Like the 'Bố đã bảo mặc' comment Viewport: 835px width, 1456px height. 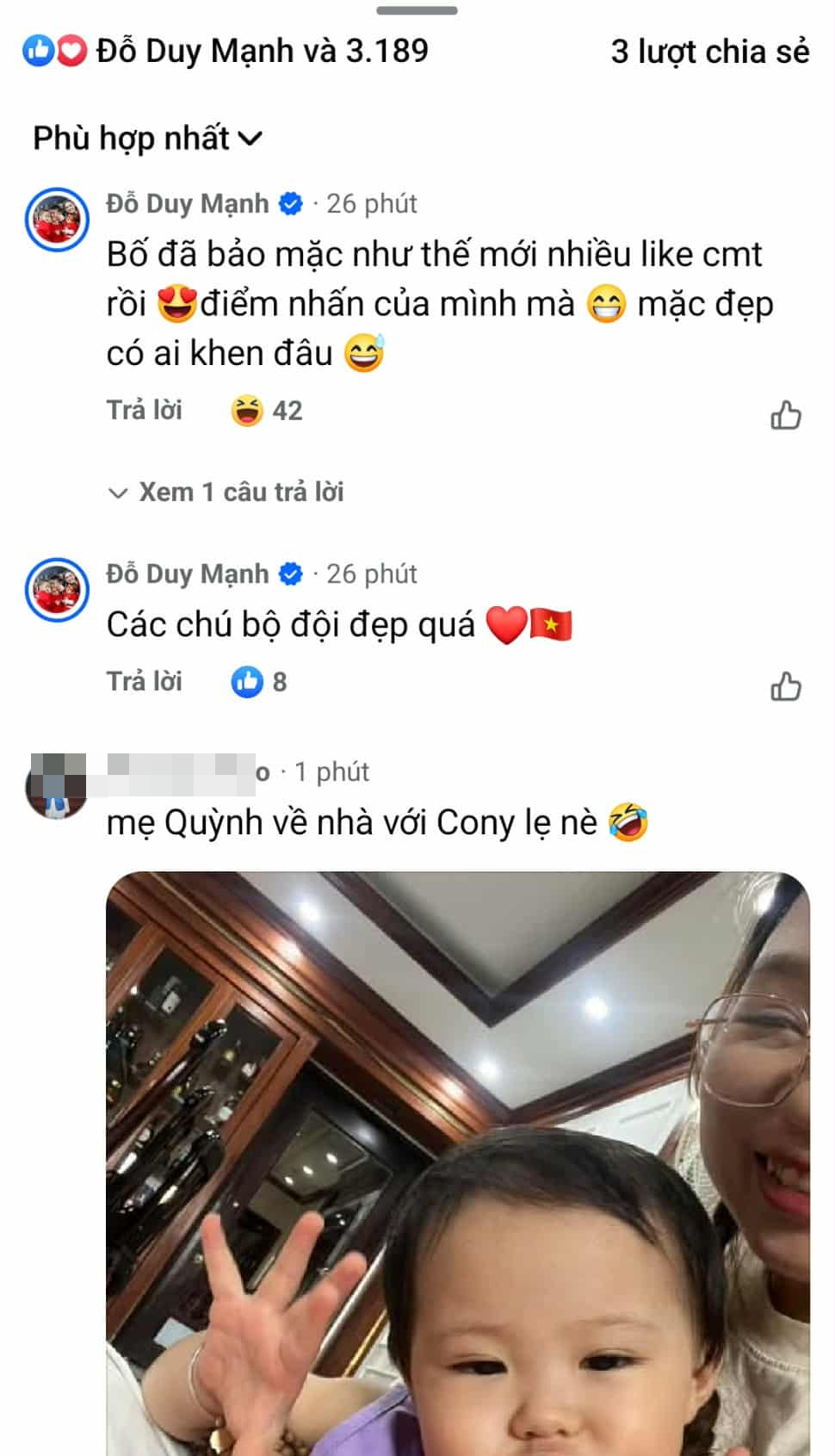(785, 416)
